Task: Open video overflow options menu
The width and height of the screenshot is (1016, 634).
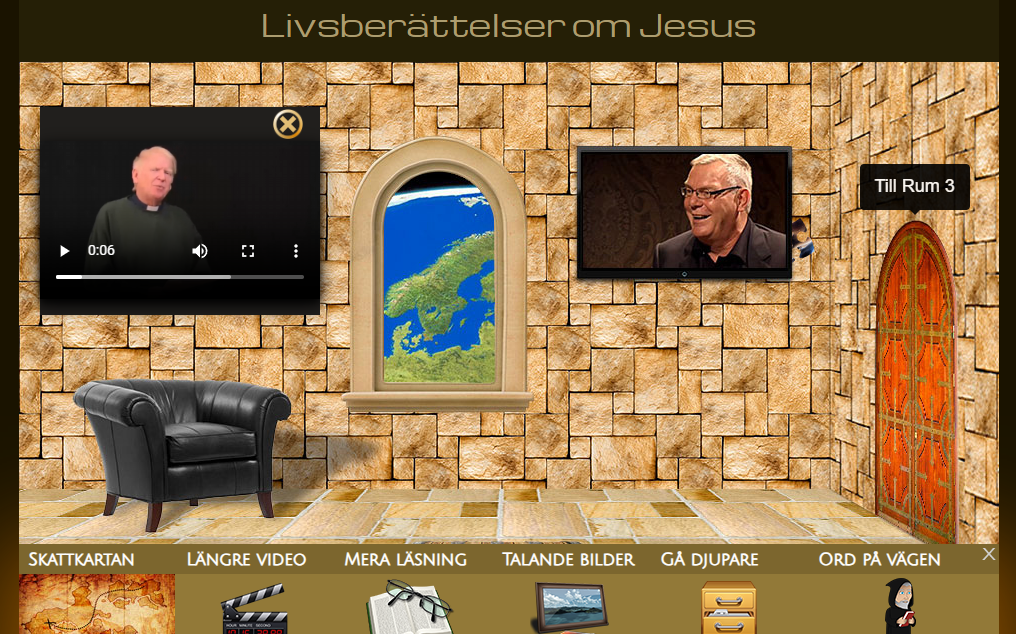Action: 296,251
